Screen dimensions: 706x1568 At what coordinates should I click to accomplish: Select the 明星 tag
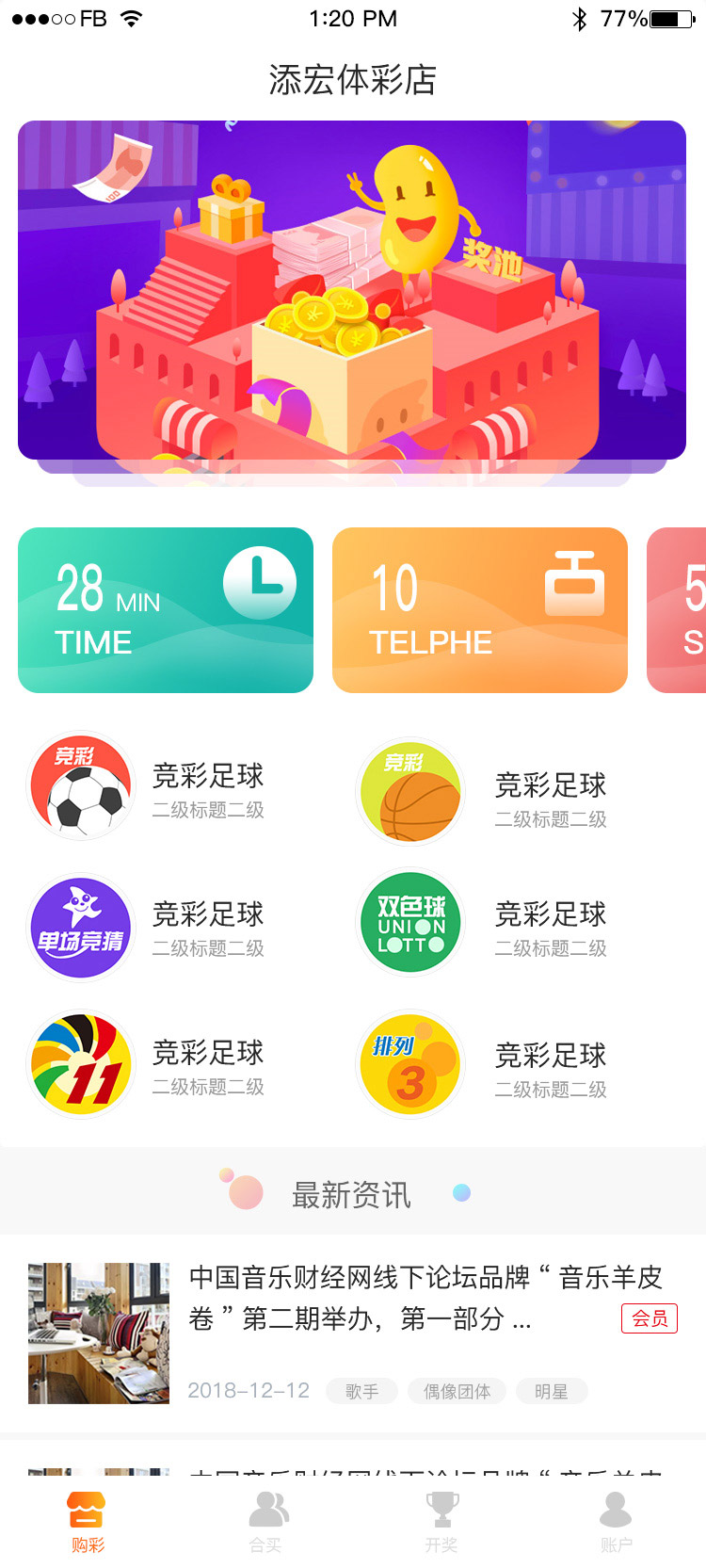tap(552, 1391)
